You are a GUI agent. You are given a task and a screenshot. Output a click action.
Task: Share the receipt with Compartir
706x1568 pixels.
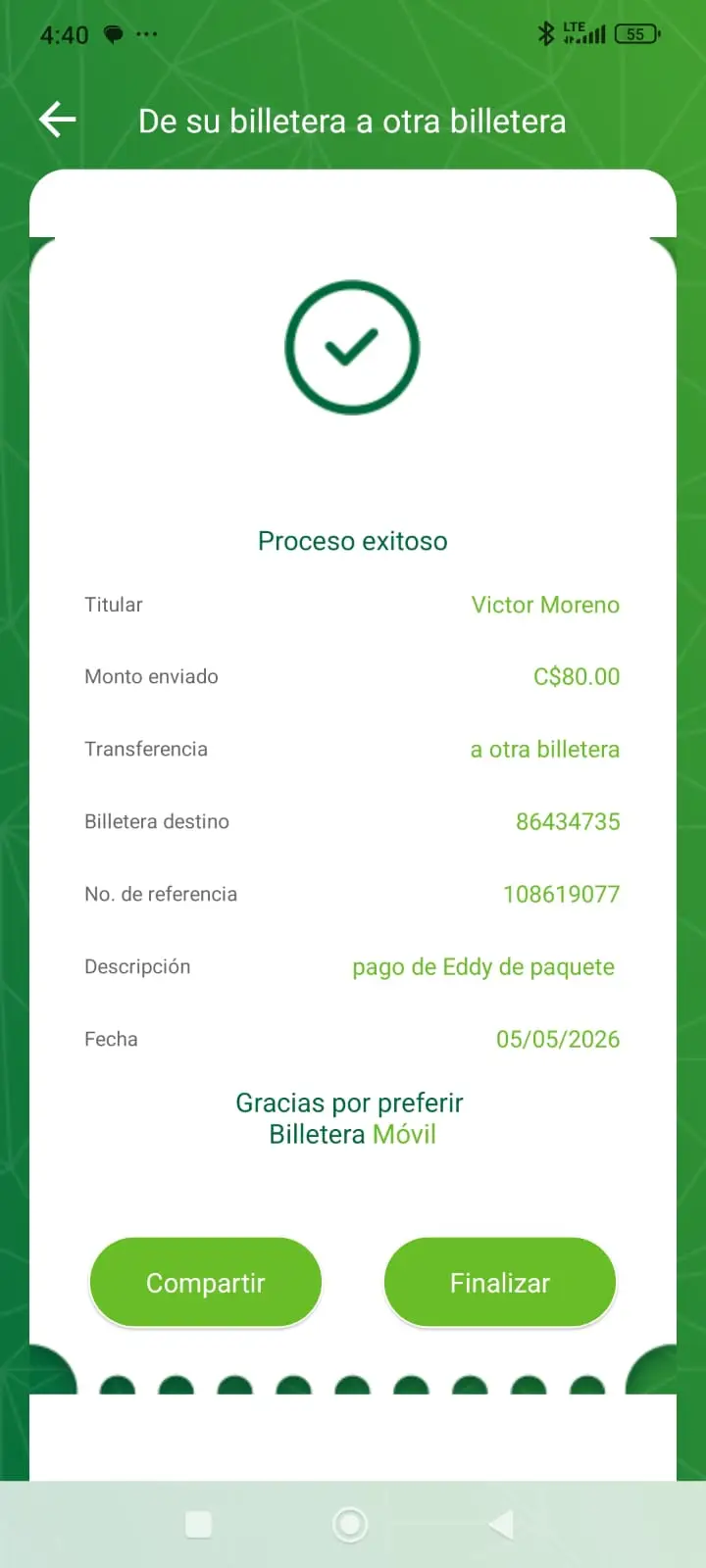(206, 1282)
